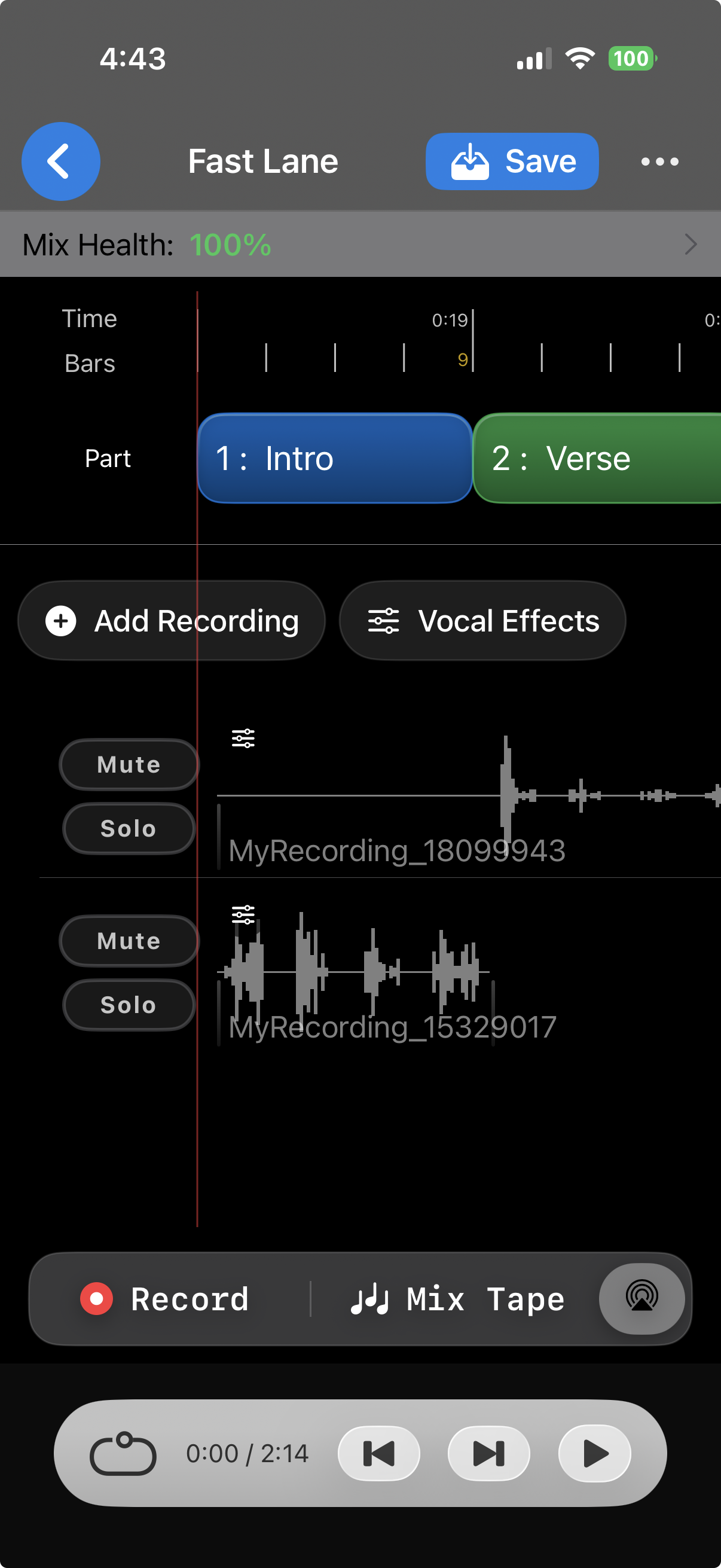
Task: Save the Fast Lane mix
Action: [x=512, y=161]
